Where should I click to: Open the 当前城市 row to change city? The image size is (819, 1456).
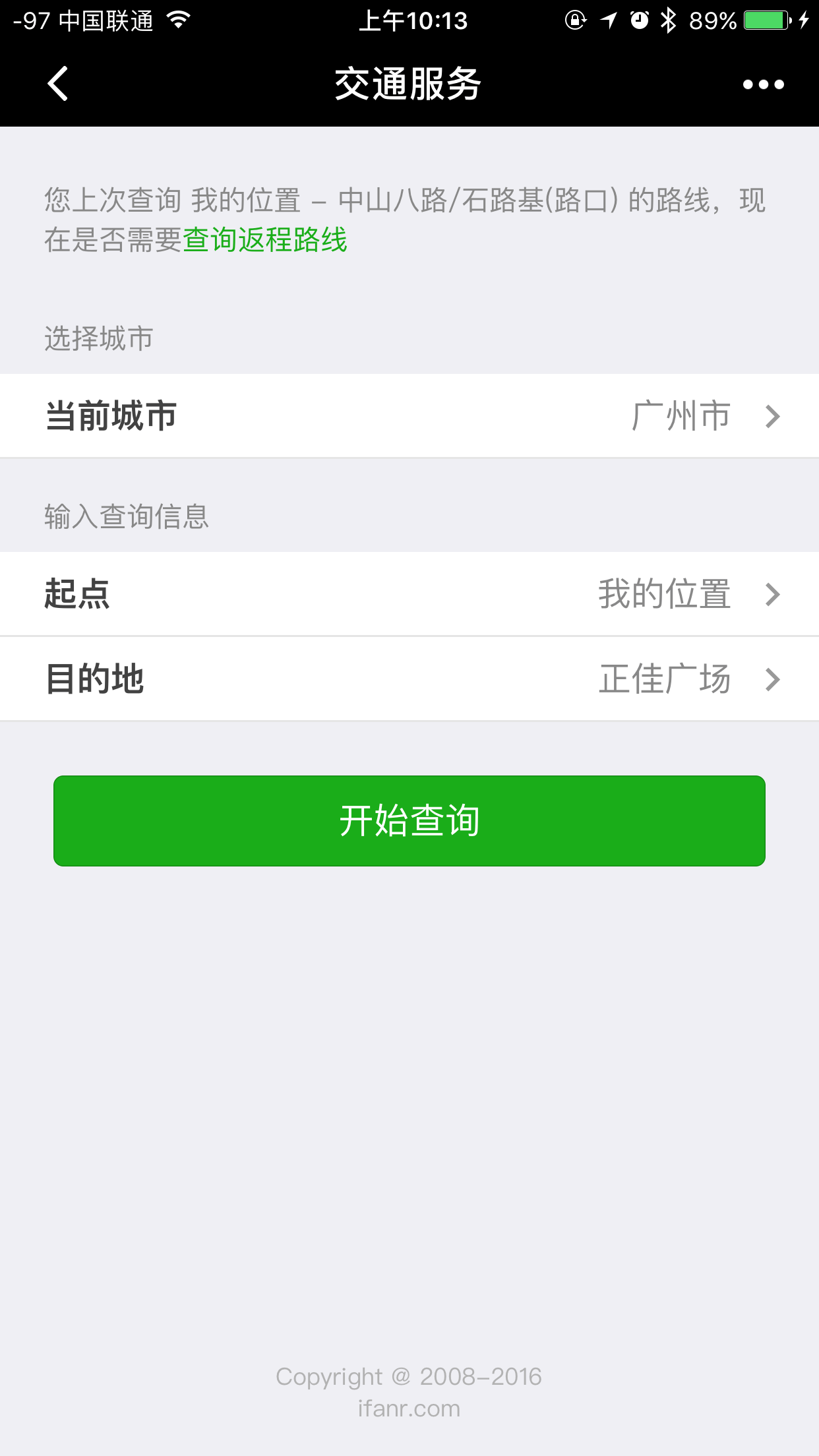[x=409, y=416]
